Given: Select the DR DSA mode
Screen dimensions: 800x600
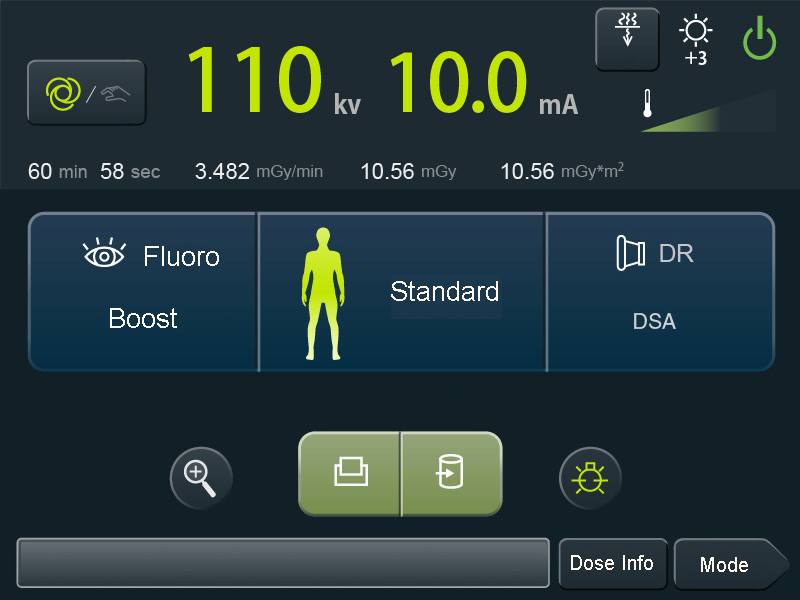Looking at the screenshot, I should pos(660,291).
